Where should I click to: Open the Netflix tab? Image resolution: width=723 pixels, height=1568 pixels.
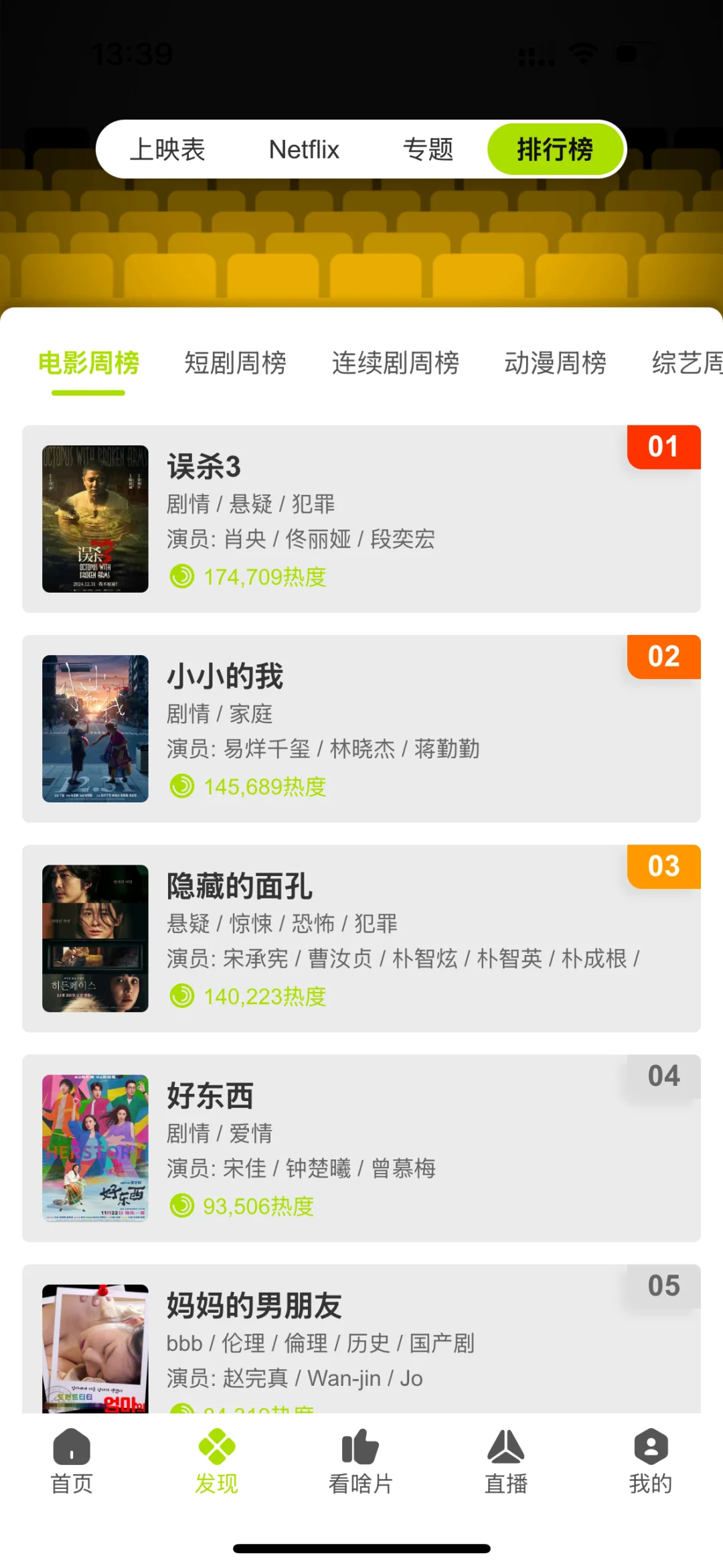click(304, 149)
